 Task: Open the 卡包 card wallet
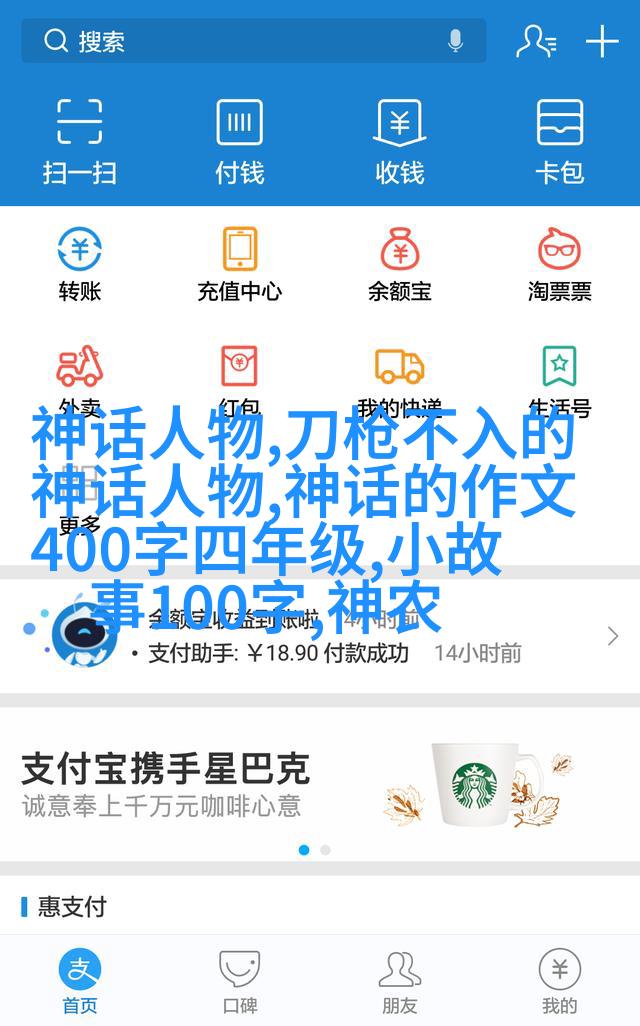coord(559,141)
